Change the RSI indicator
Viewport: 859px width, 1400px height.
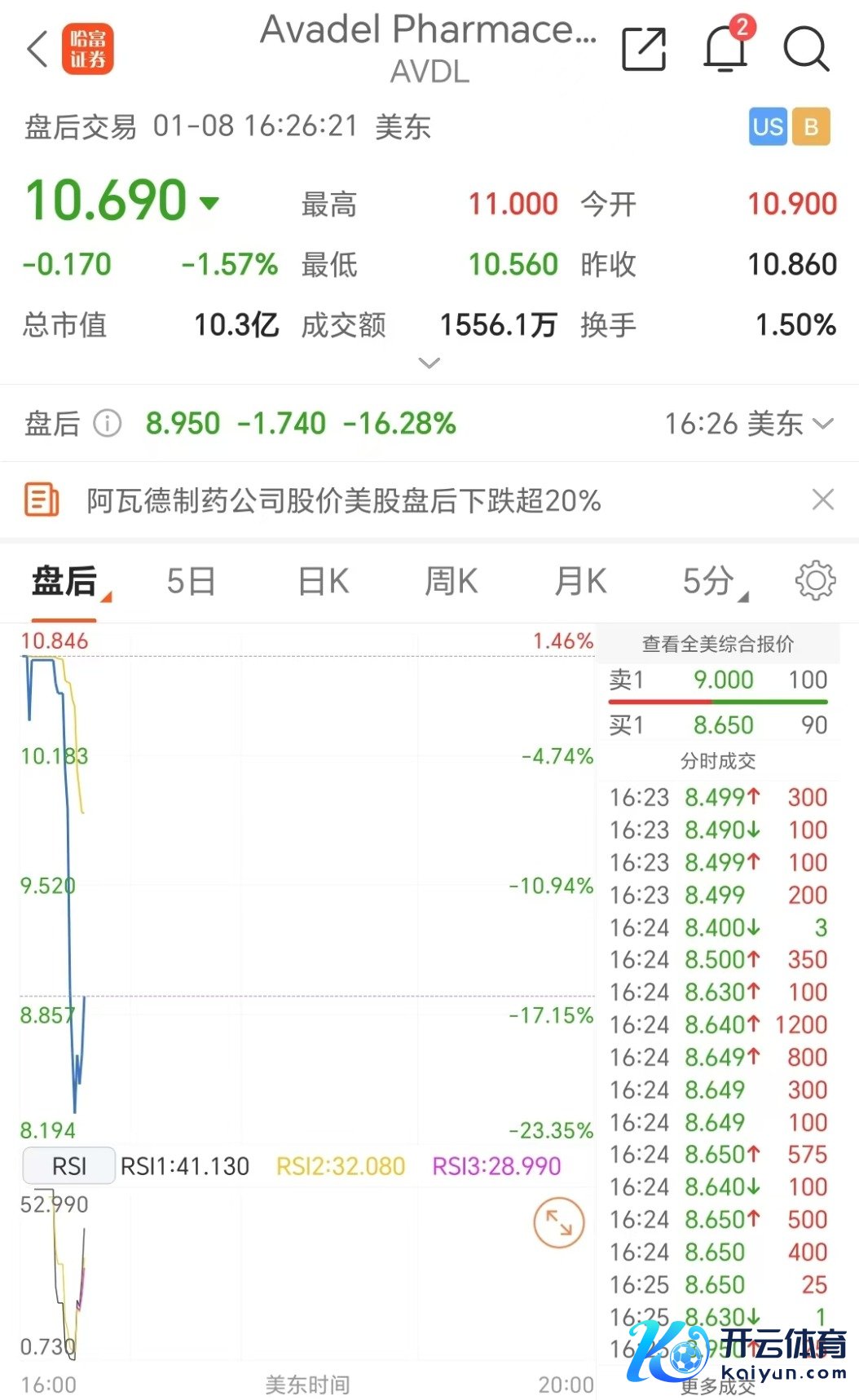click(x=68, y=1166)
